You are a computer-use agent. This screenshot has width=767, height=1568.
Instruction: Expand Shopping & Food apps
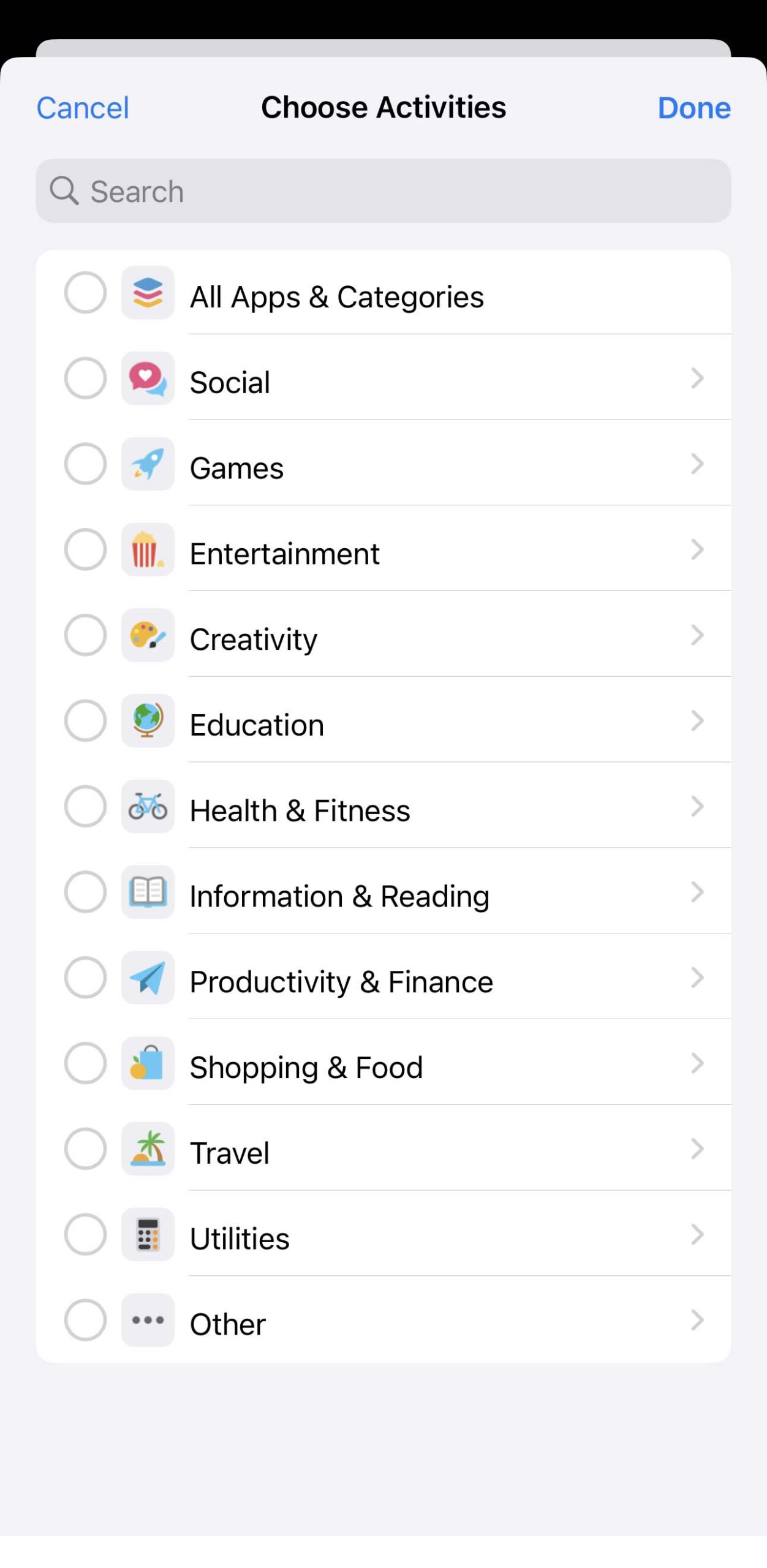[x=697, y=1064]
